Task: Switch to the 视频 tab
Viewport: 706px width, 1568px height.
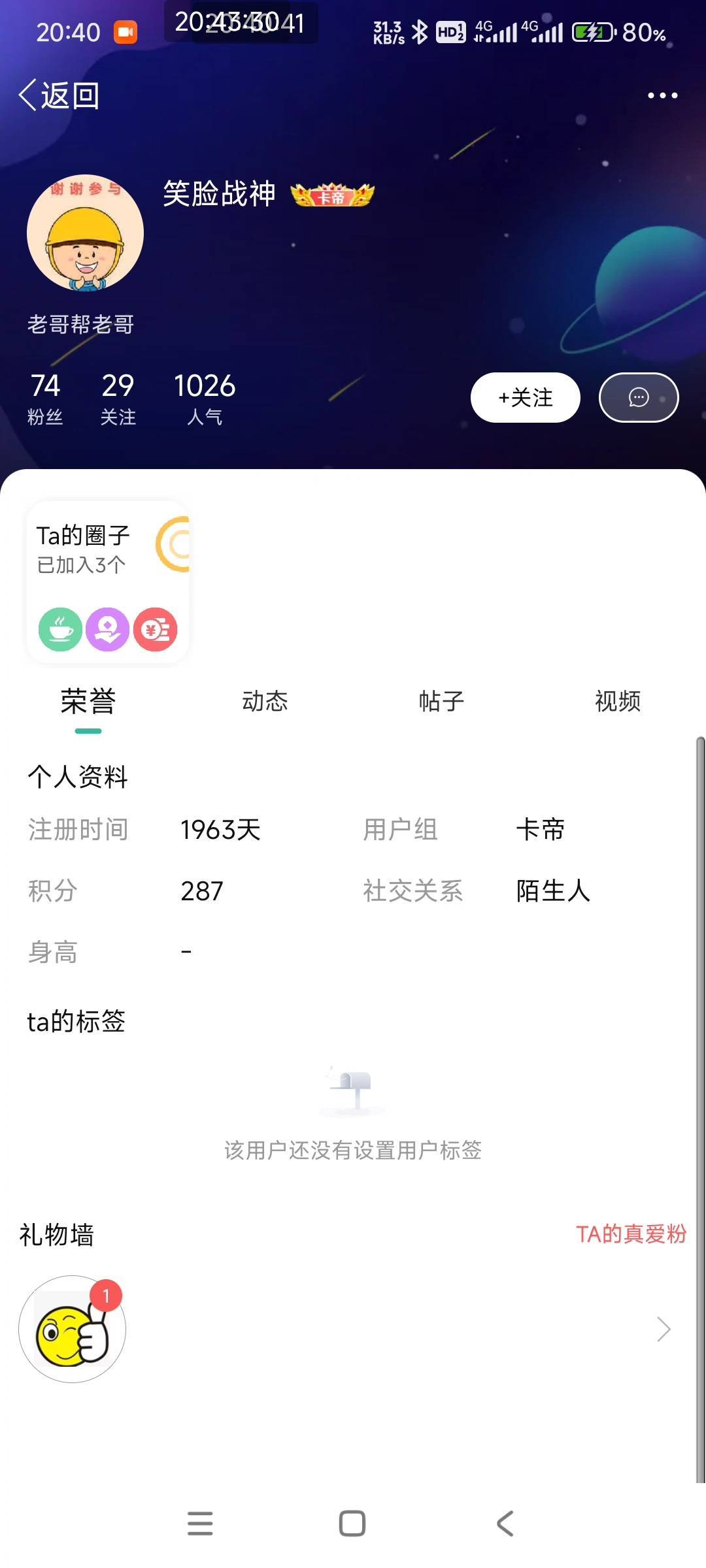Action: coord(617,701)
